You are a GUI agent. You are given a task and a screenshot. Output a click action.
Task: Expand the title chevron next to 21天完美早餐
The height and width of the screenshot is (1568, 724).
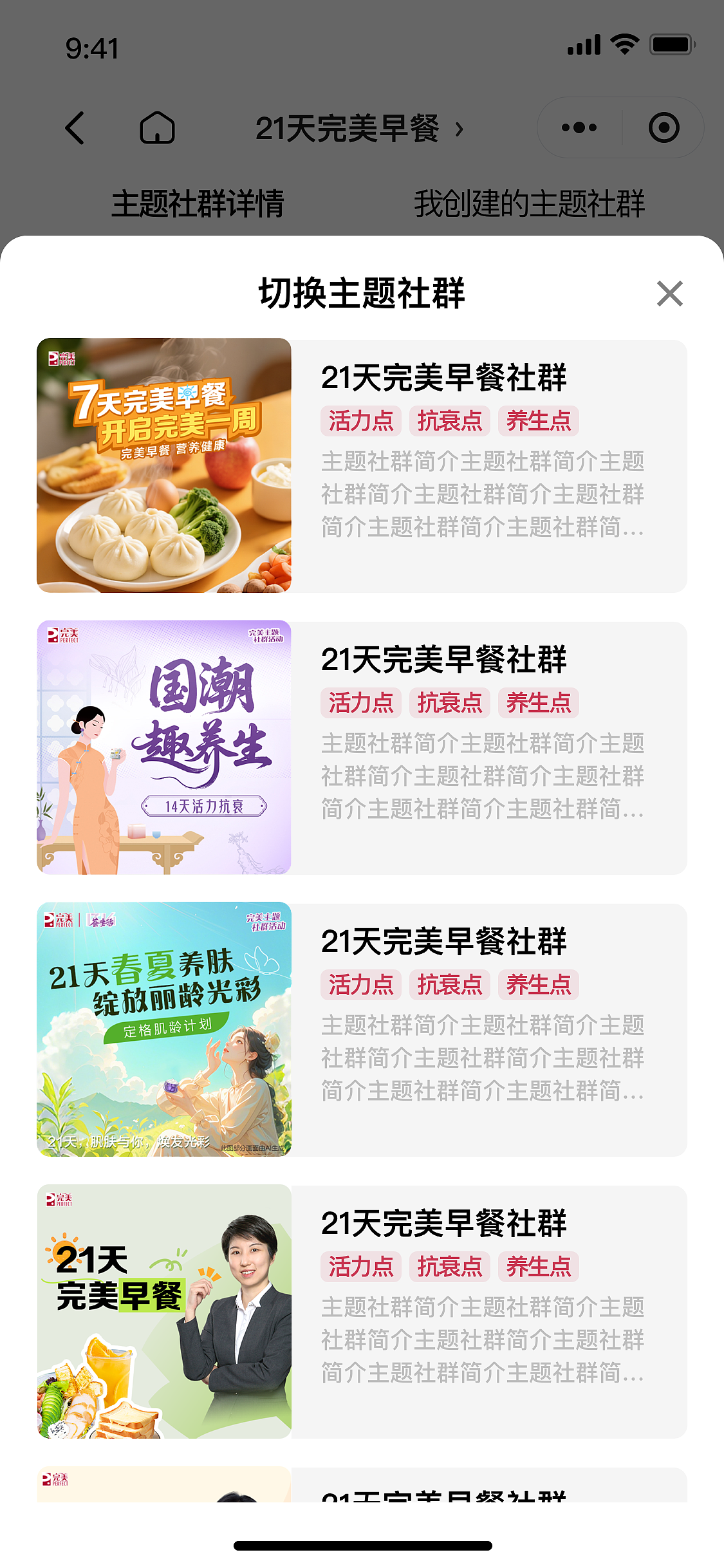(x=461, y=129)
